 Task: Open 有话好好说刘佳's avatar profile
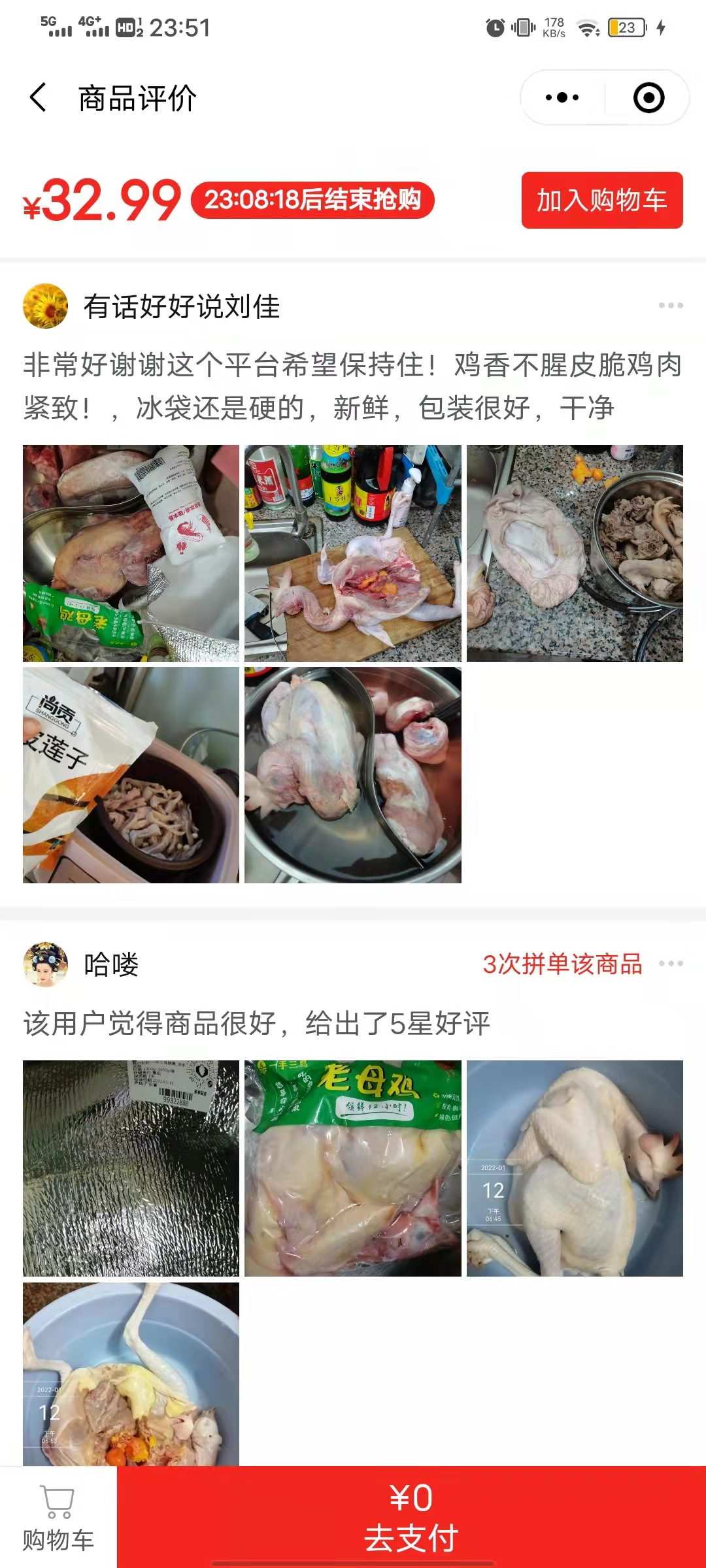(x=45, y=306)
